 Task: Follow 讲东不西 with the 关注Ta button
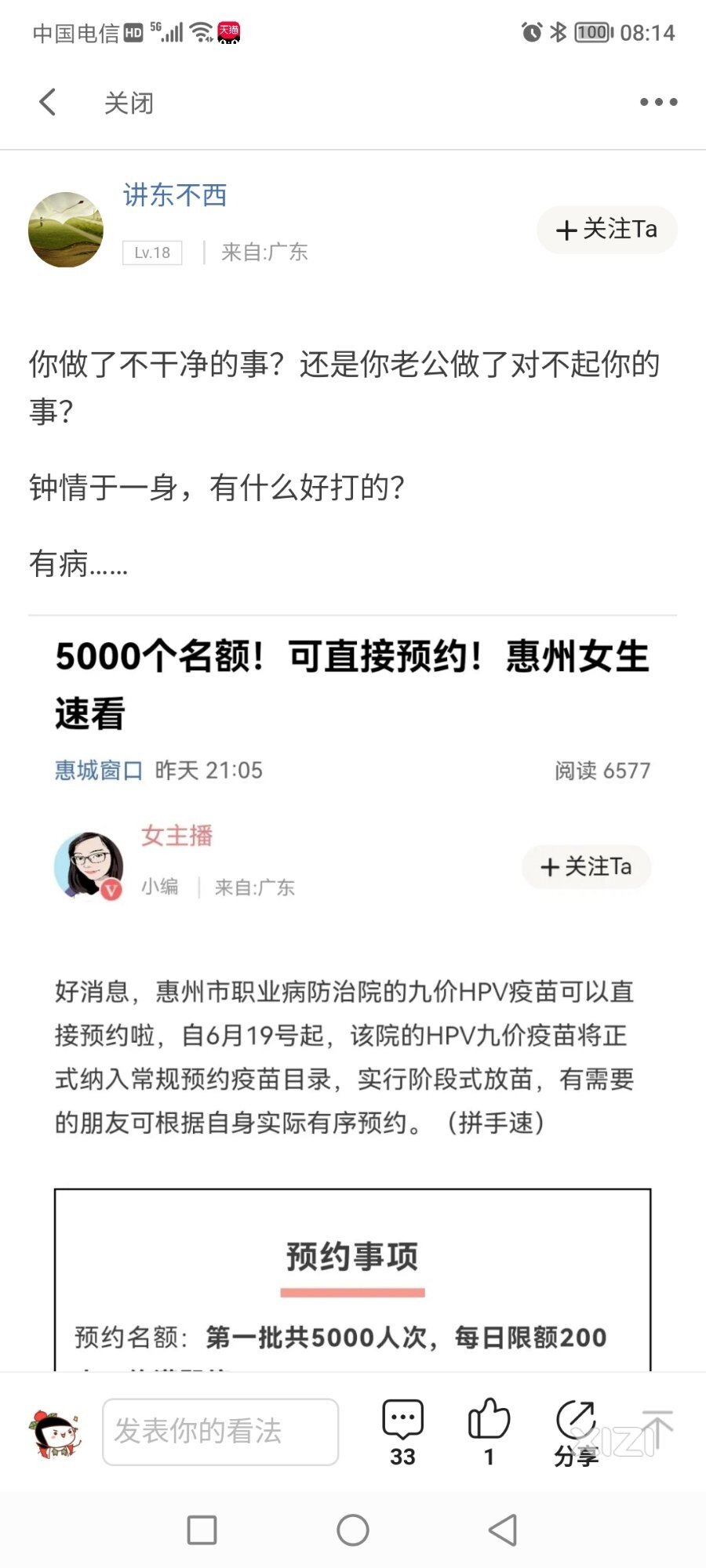(x=606, y=230)
